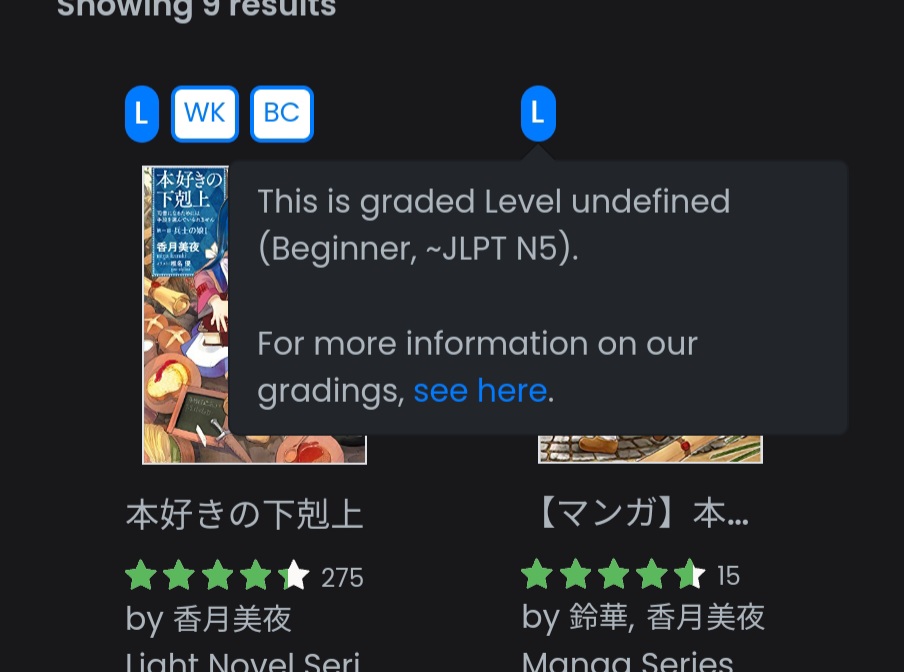Tap the BC badge
The image size is (904, 672).
click(282, 114)
